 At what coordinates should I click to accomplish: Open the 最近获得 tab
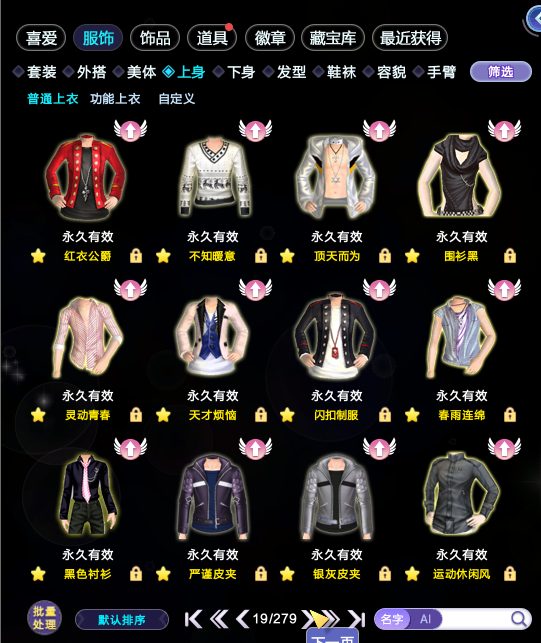(x=410, y=38)
